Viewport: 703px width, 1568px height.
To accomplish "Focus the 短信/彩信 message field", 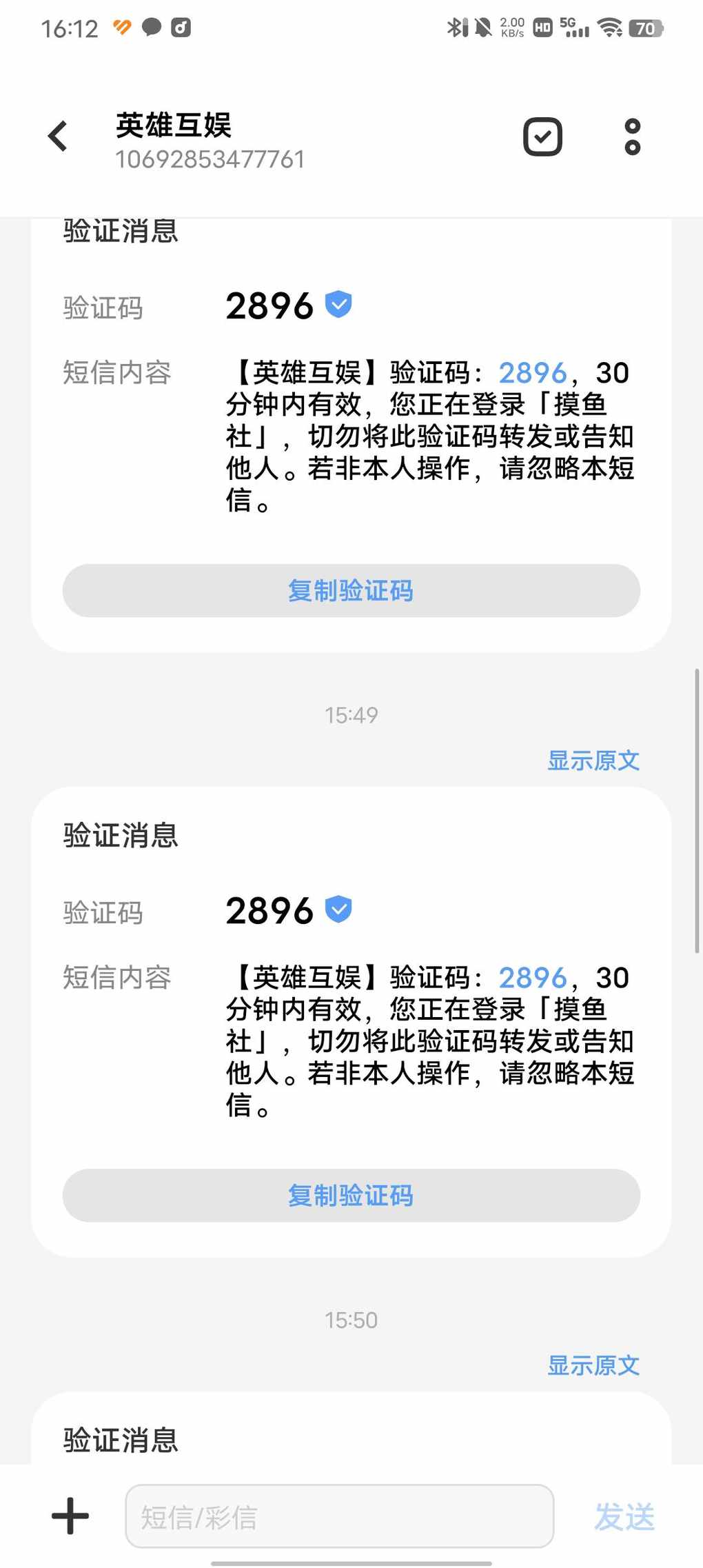I will [x=339, y=1516].
